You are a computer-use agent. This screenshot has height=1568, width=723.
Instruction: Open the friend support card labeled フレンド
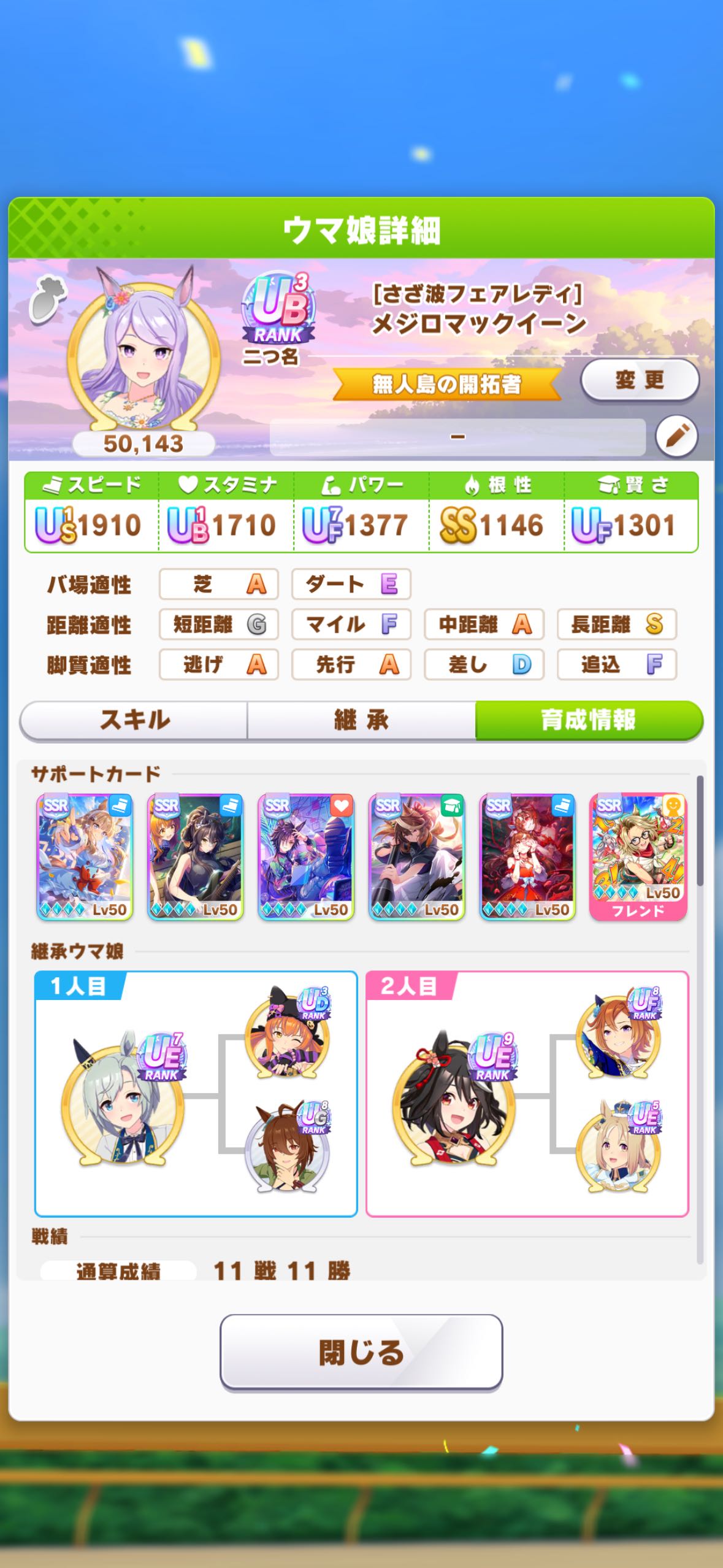[x=638, y=857]
